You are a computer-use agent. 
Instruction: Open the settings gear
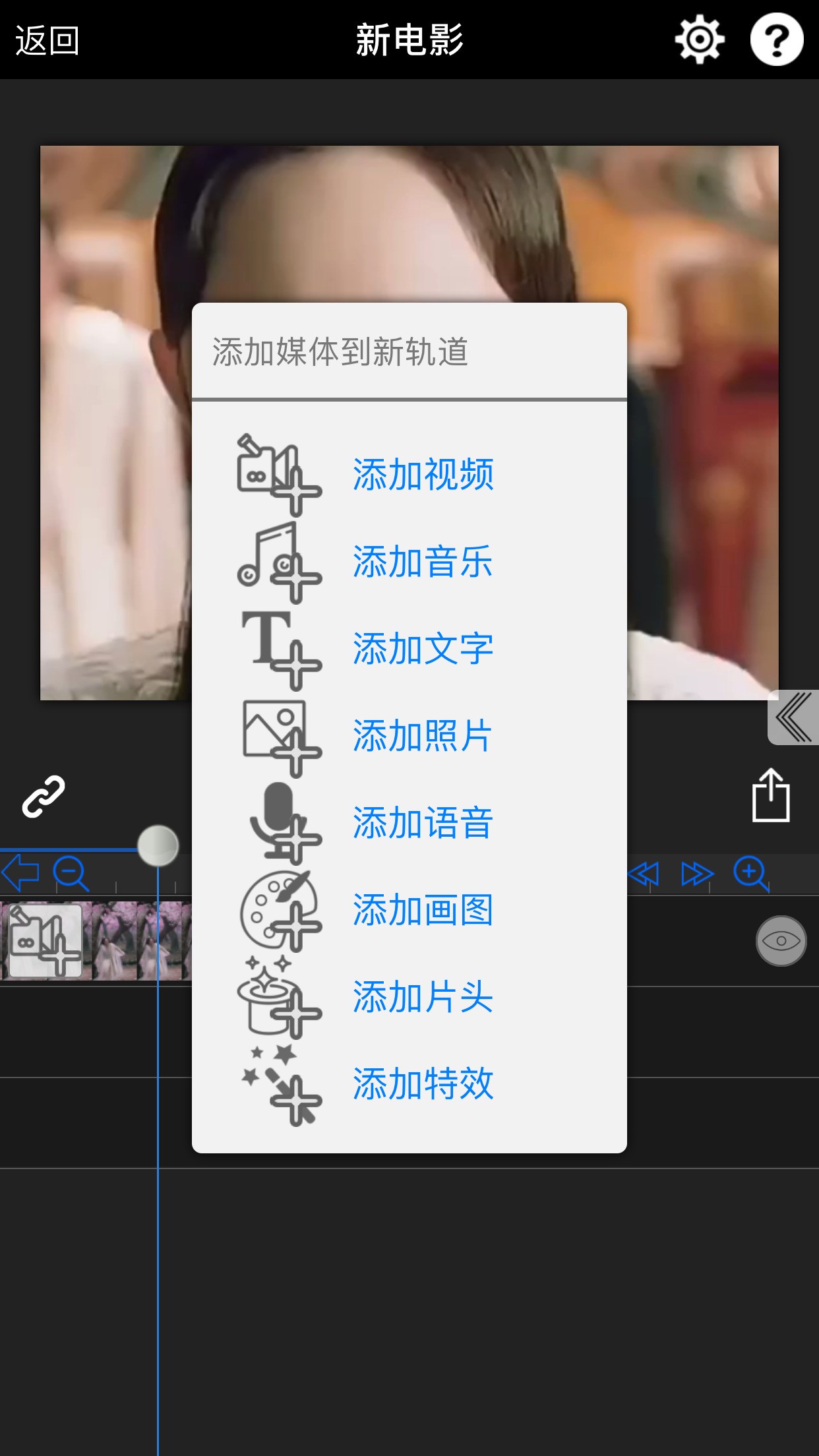click(x=700, y=40)
